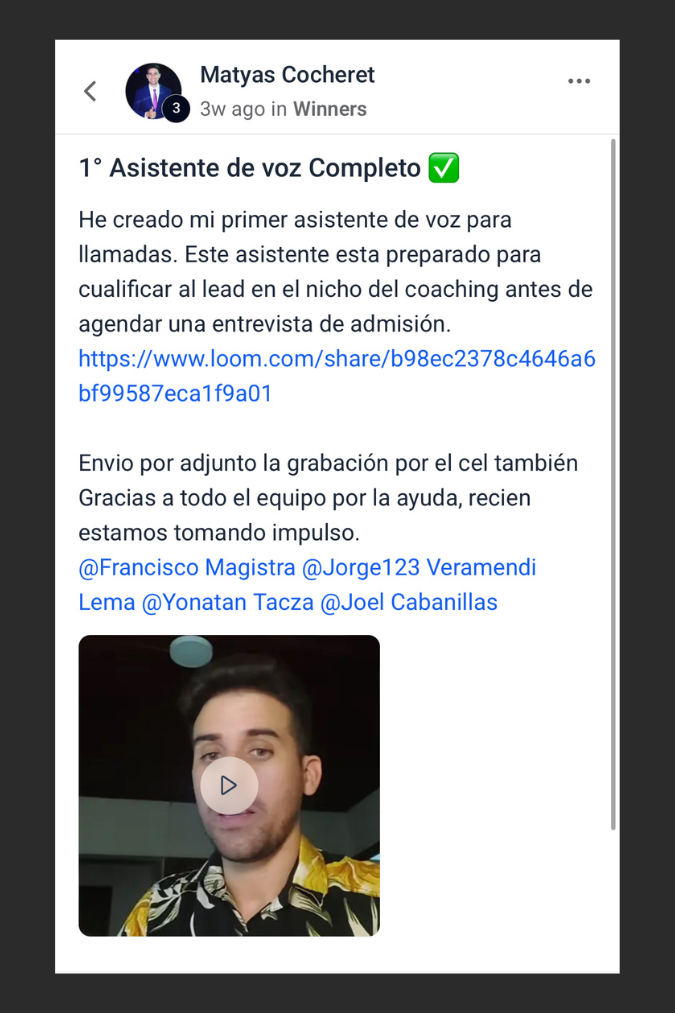Open the @Jorge123 Veramendi Lema mention
Image resolution: width=675 pixels, height=1013 pixels.
[418, 568]
